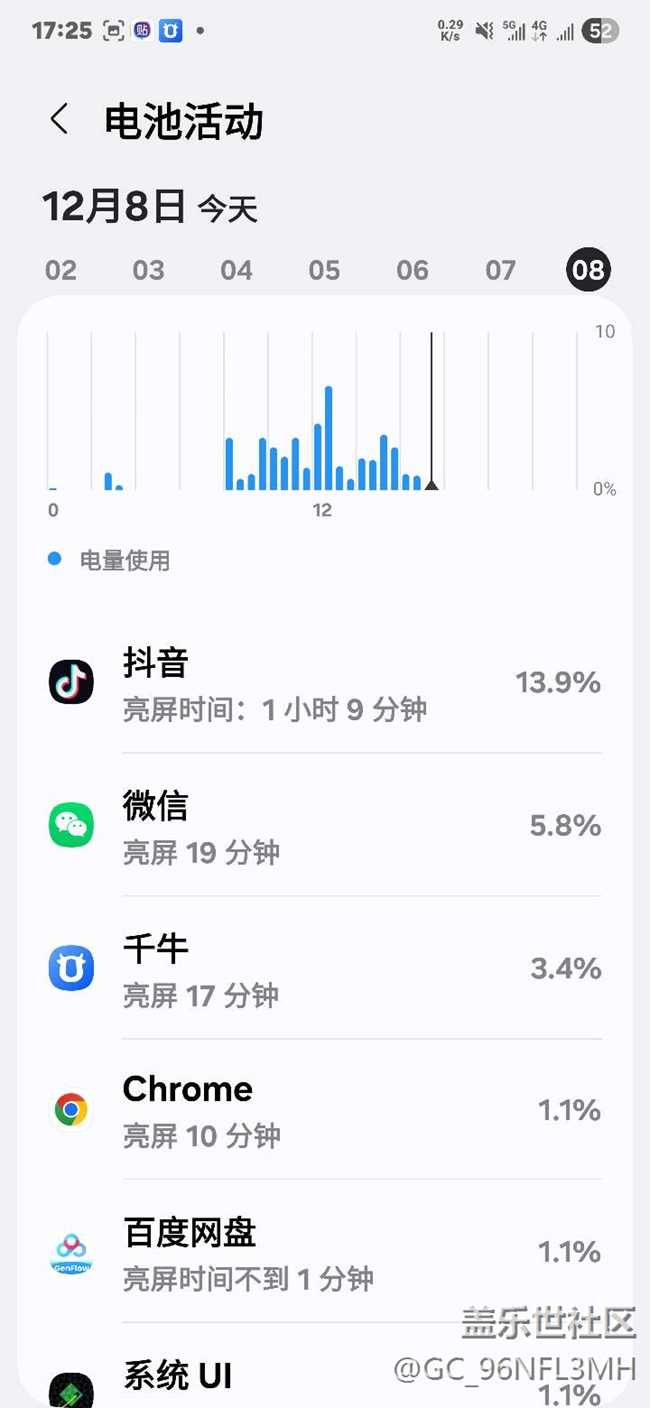Go back from 电池活动 page
Screen dimensions: 650x1408
pos(60,120)
